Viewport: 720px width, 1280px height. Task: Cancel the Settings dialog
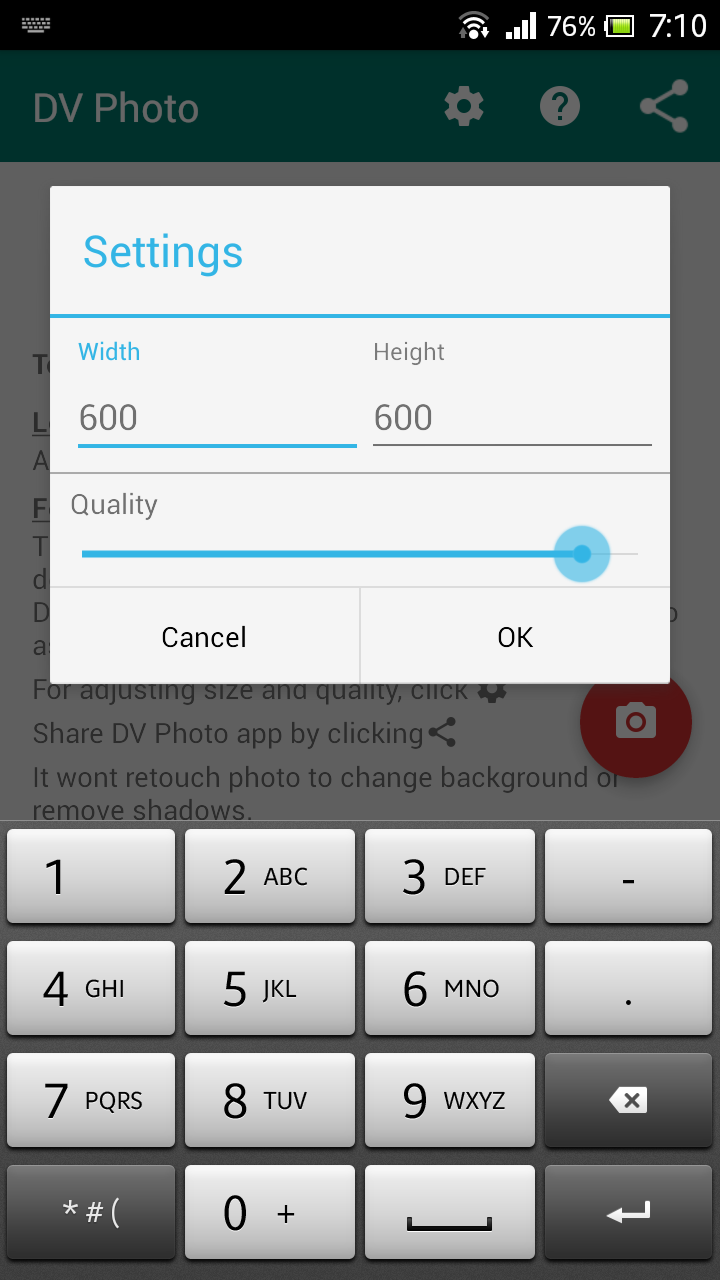pos(204,637)
